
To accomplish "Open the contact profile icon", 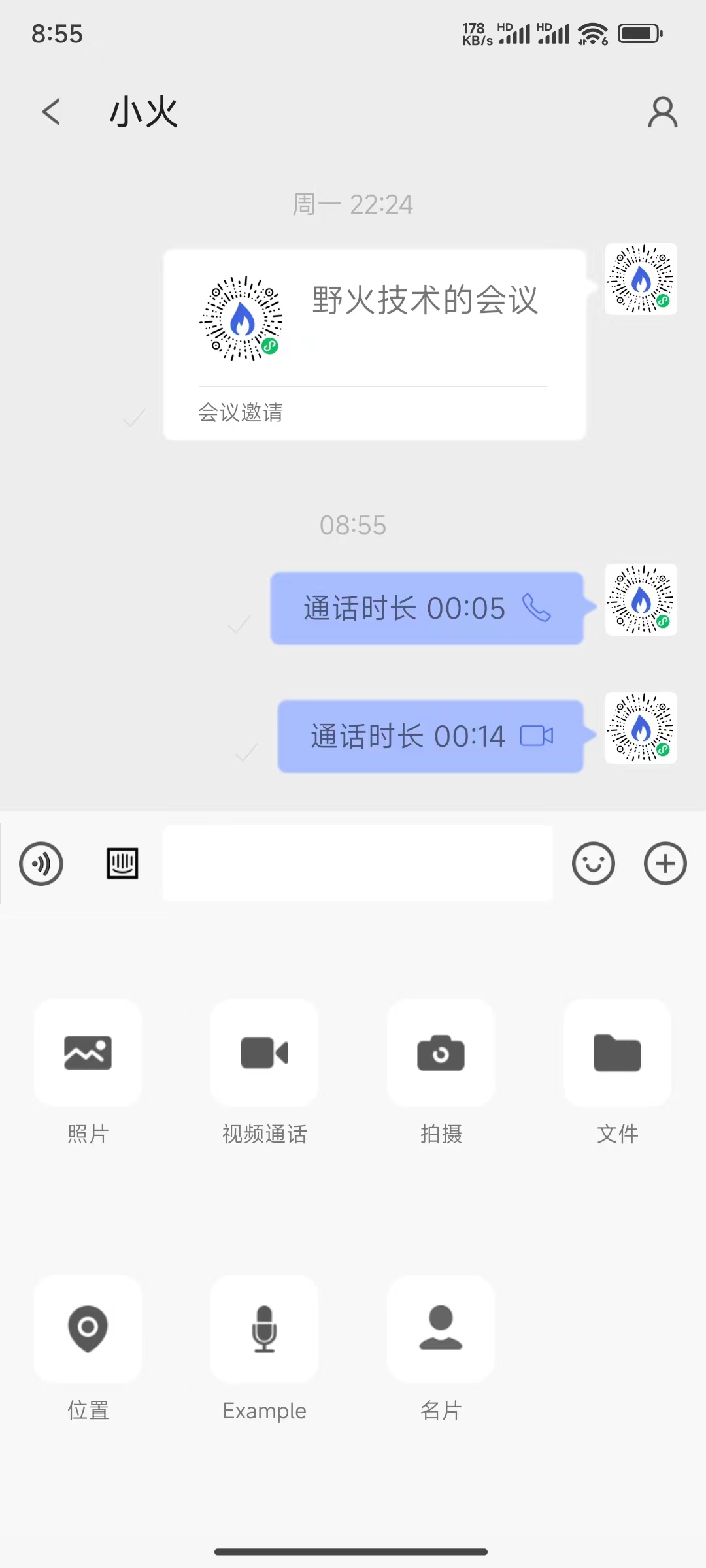I will pos(662,112).
